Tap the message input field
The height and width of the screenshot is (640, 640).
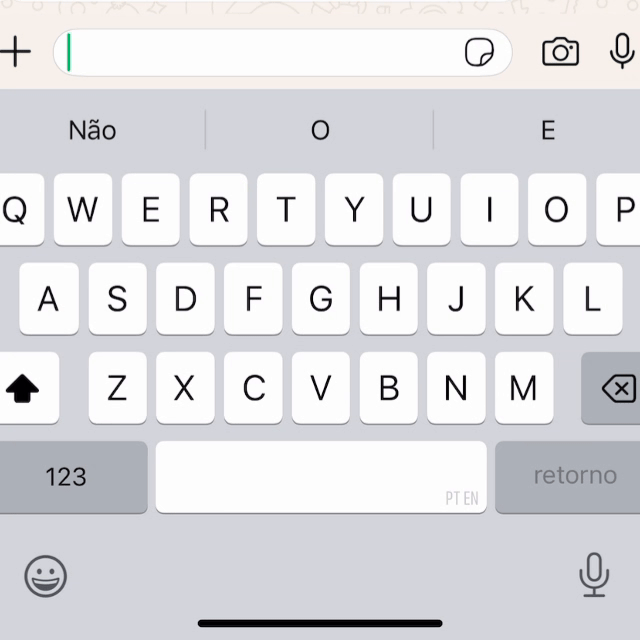pyautogui.click(x=260, y=52)
